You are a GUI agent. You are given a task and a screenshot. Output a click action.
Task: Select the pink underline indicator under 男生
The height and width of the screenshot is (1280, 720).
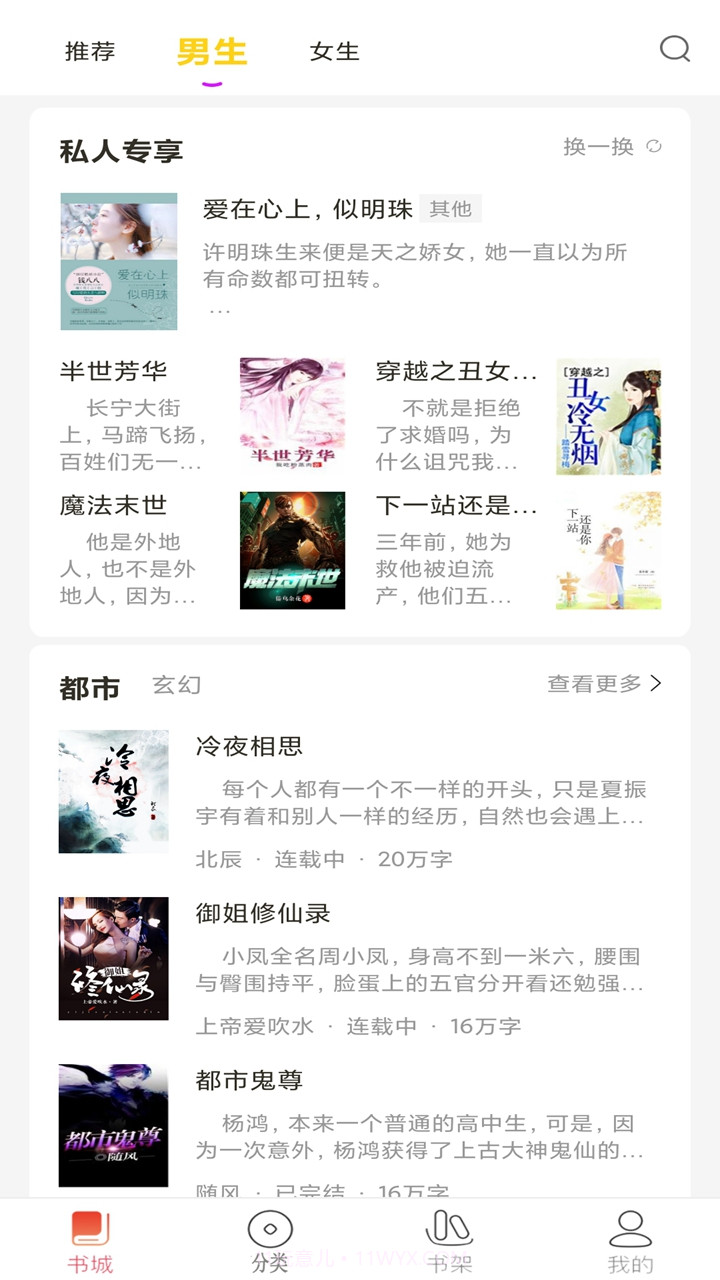tap(209, 86)
